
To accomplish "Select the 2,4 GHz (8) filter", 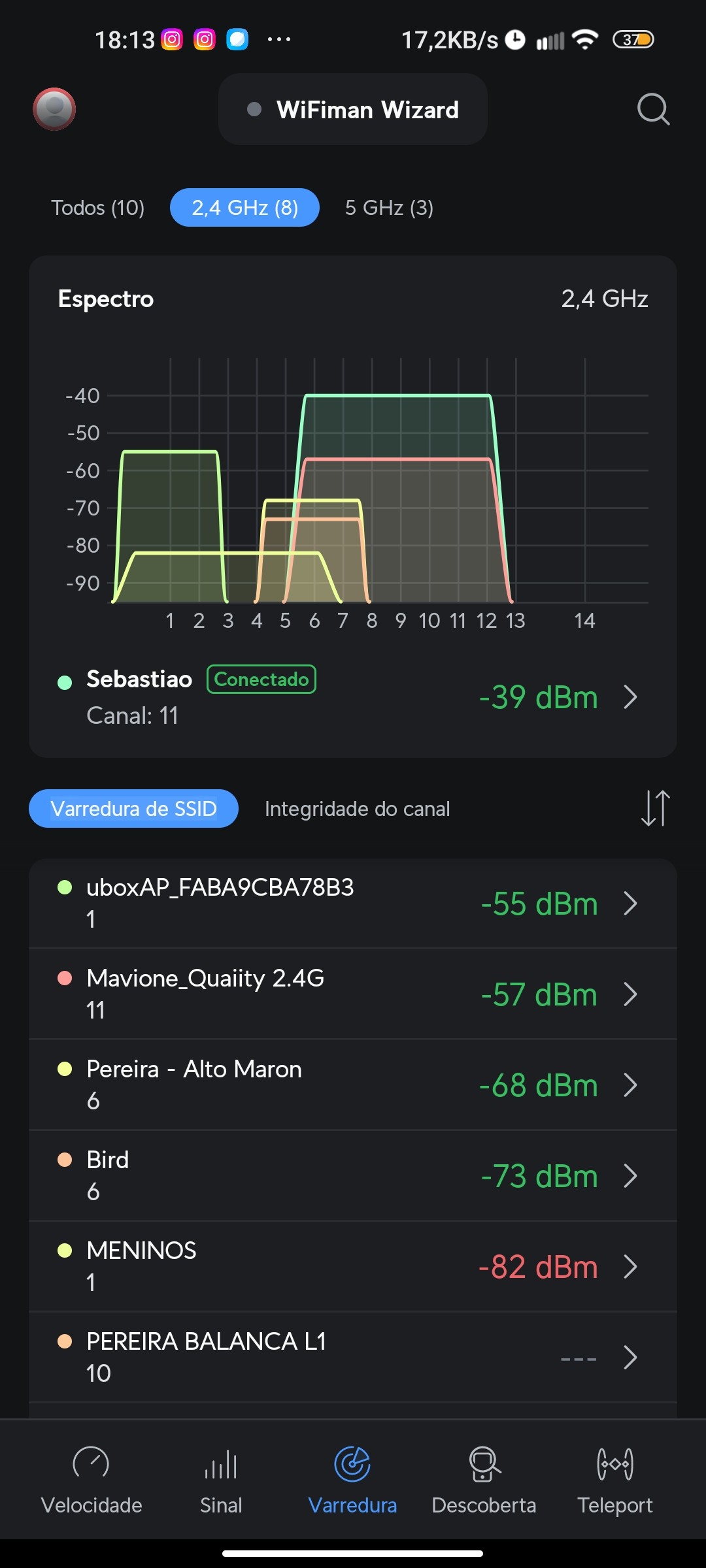I will [x=244, y=208].
